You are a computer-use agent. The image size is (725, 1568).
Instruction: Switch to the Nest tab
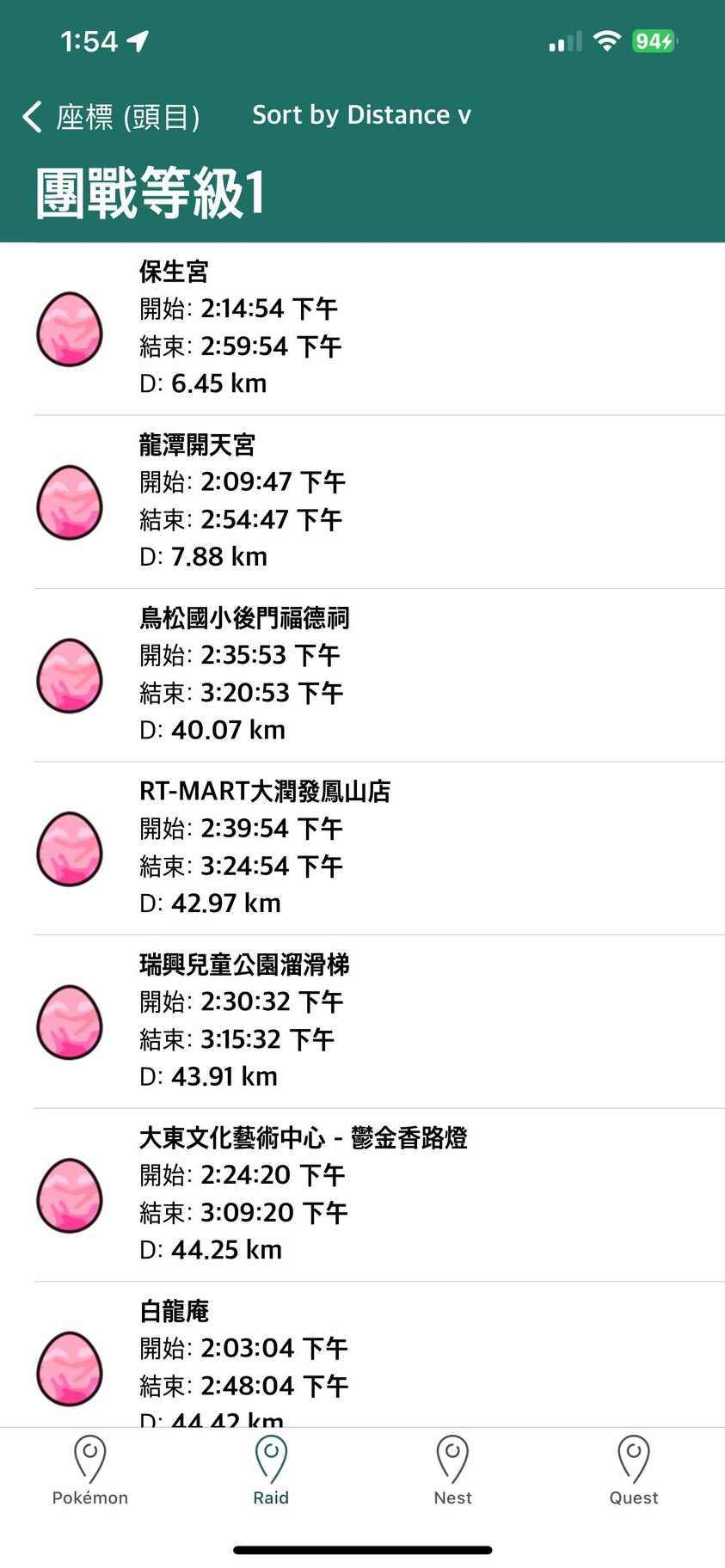(452, 1471)
